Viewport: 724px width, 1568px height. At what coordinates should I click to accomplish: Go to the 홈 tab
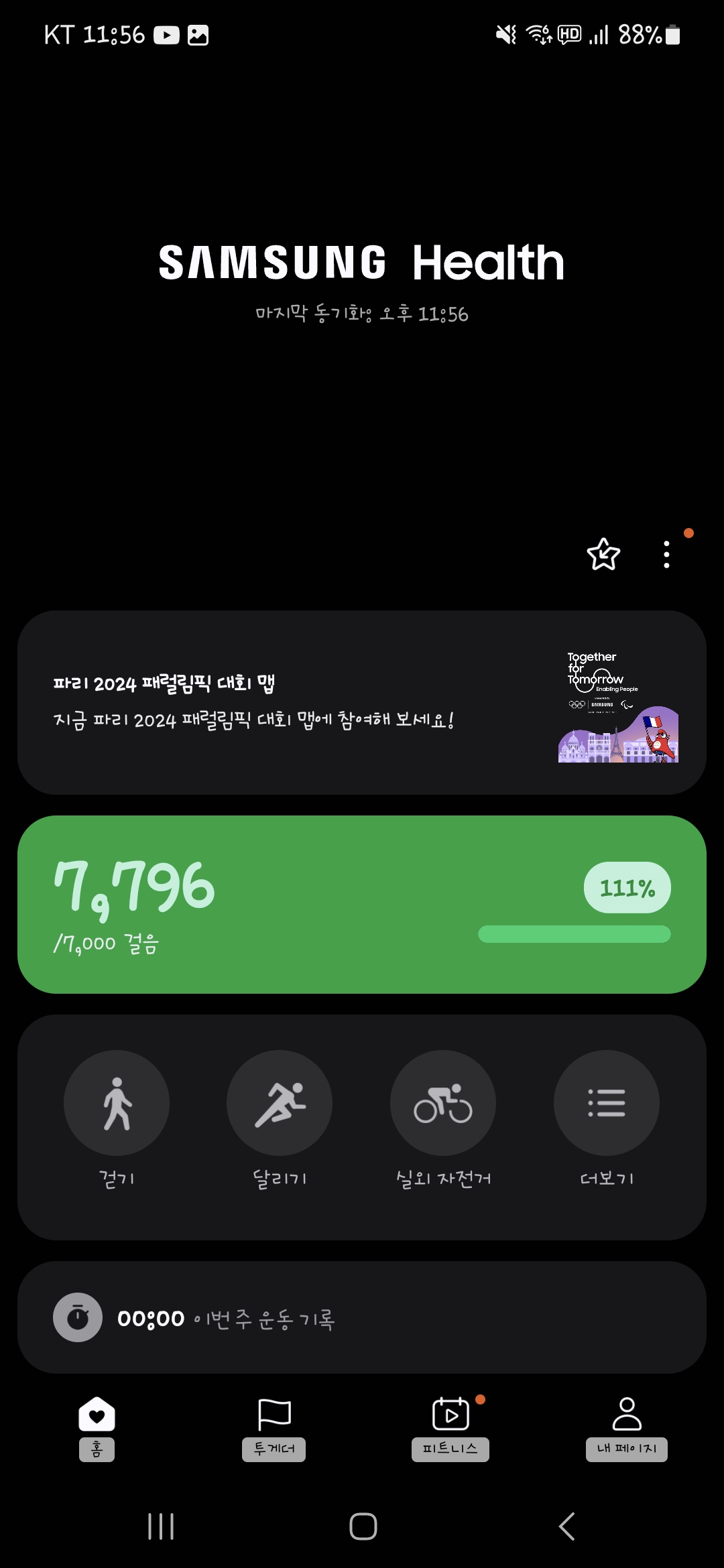point(97,1427)
